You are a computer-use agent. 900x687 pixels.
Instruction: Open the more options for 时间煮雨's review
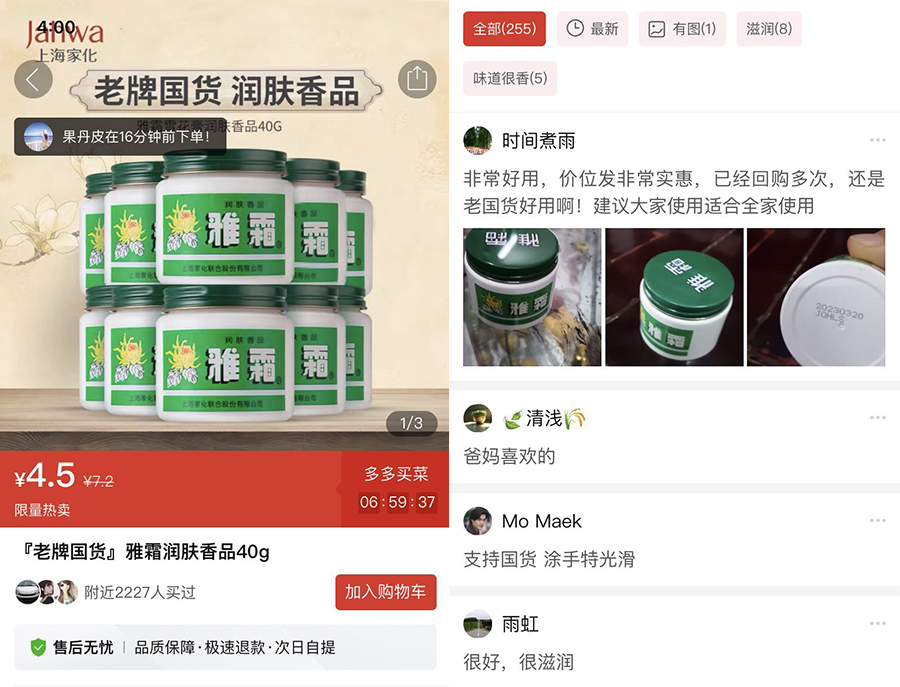(x=877, y=140)
